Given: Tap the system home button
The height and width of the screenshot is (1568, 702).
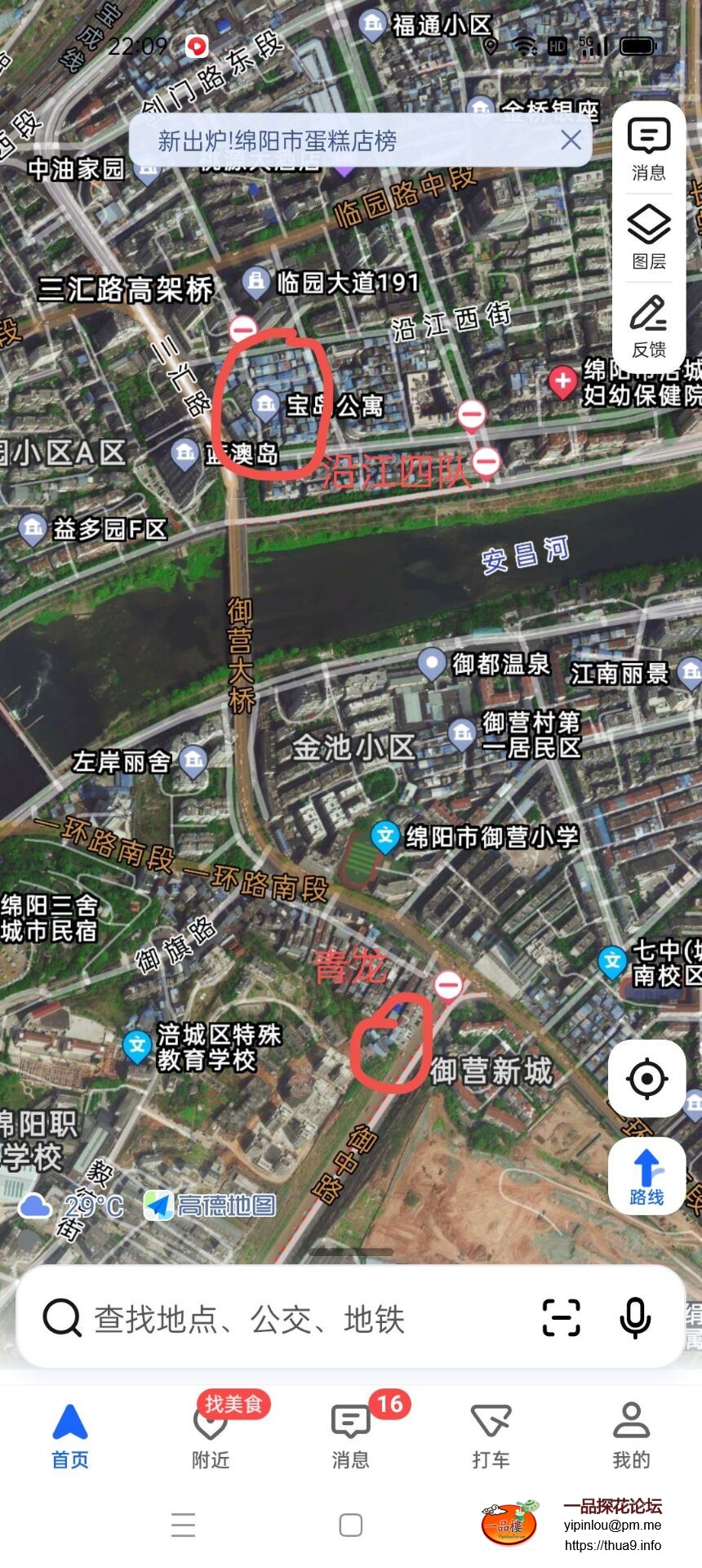Looking at the screenshot, I should [351, 1525].
